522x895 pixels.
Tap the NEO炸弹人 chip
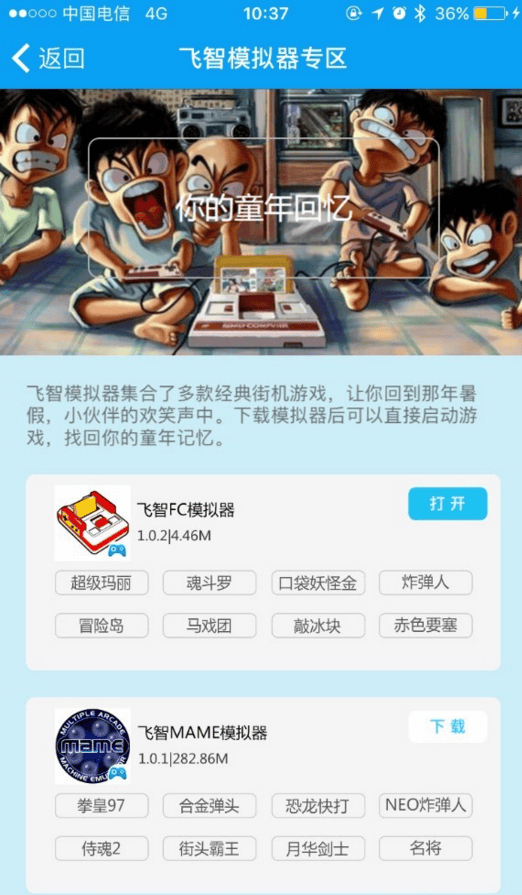(426, 805)
